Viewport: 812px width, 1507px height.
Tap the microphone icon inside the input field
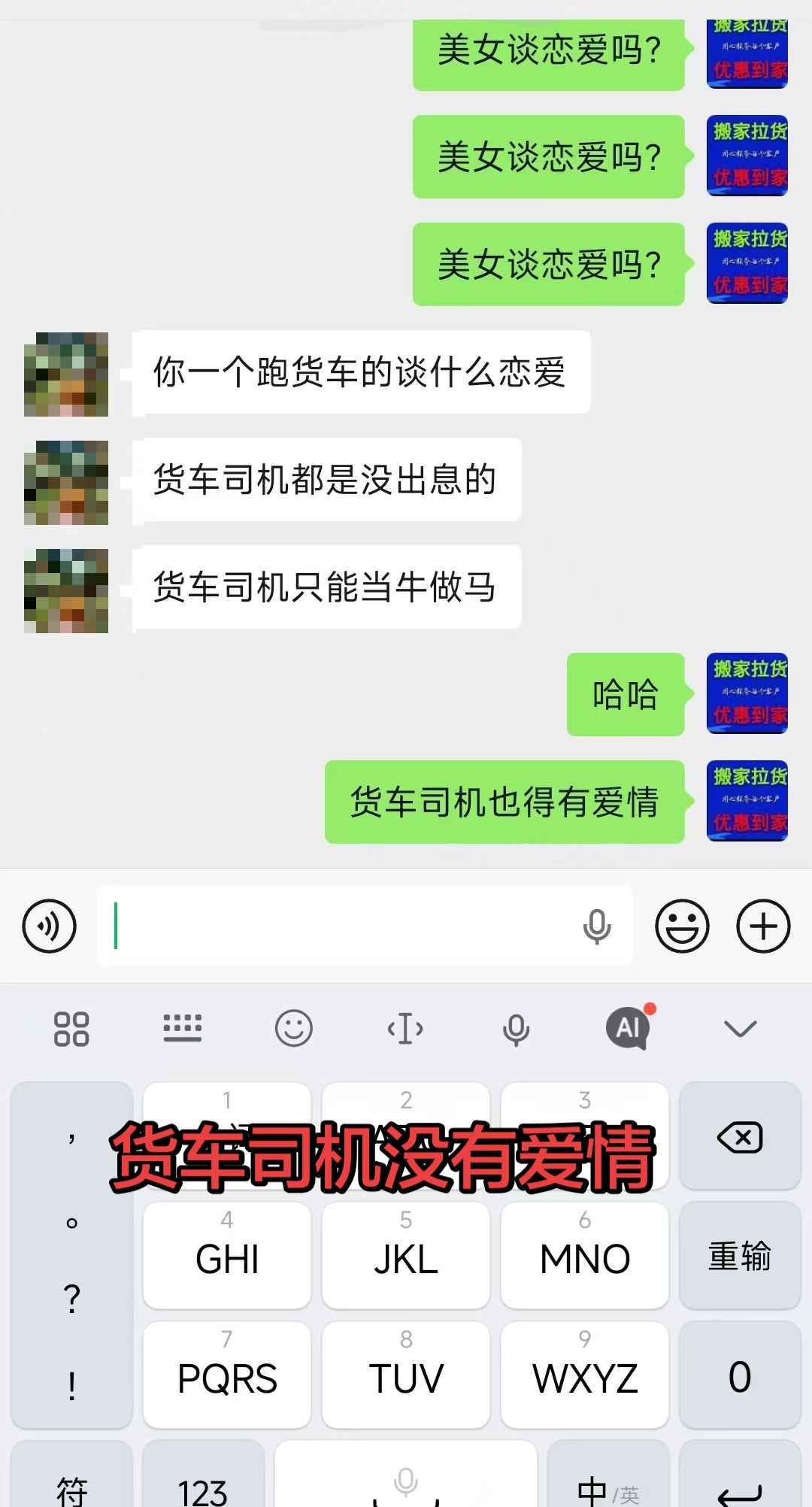(x=598, y=926)
